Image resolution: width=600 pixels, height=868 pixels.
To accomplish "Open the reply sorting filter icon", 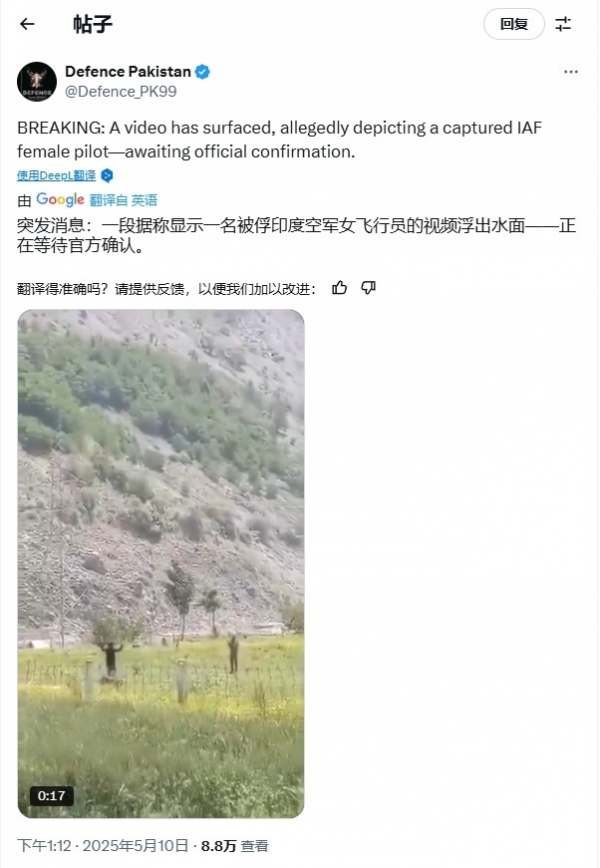I will (x=564, y=24).
